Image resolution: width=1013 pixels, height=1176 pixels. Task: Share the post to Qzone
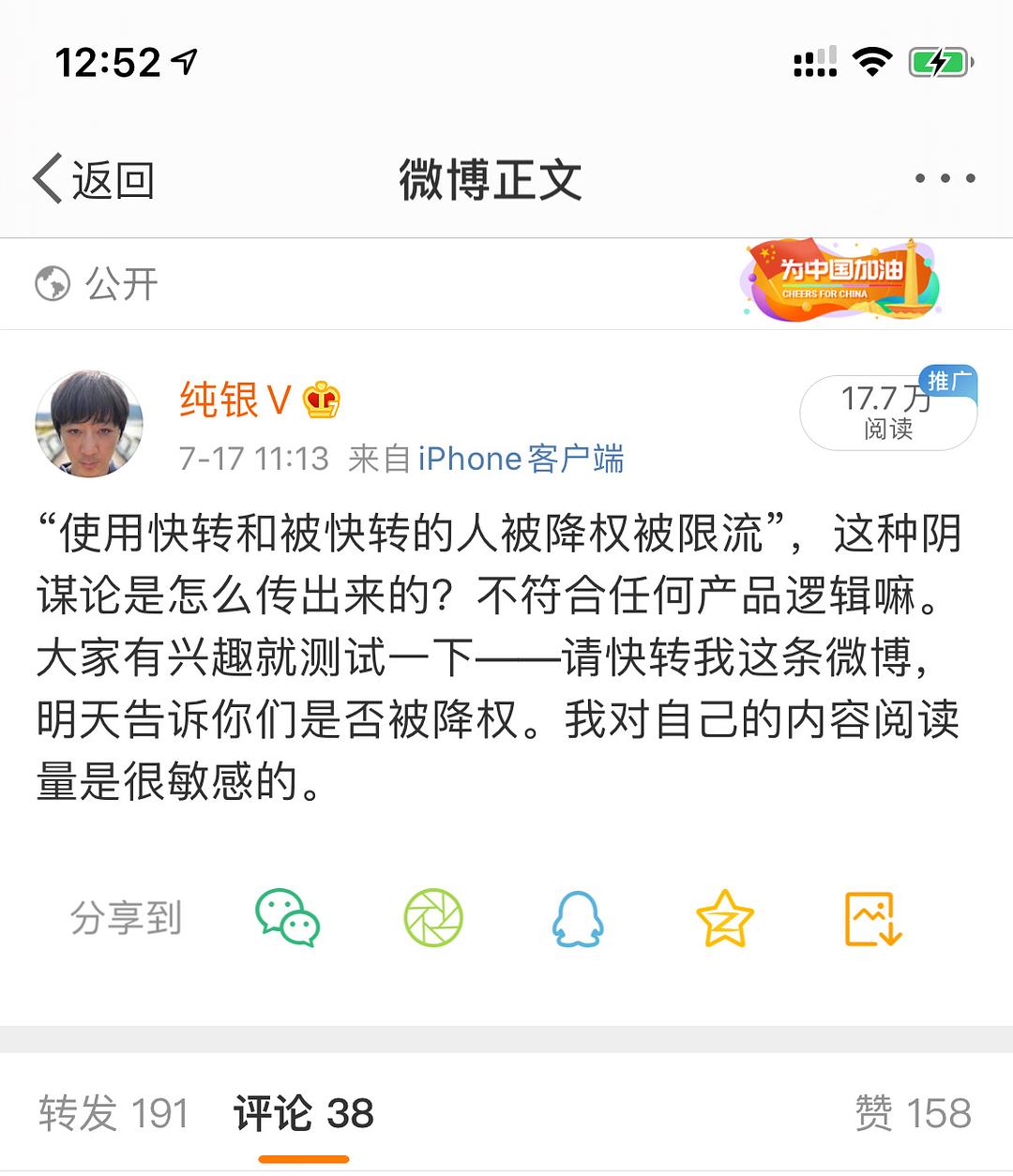(x=724, y=918)
